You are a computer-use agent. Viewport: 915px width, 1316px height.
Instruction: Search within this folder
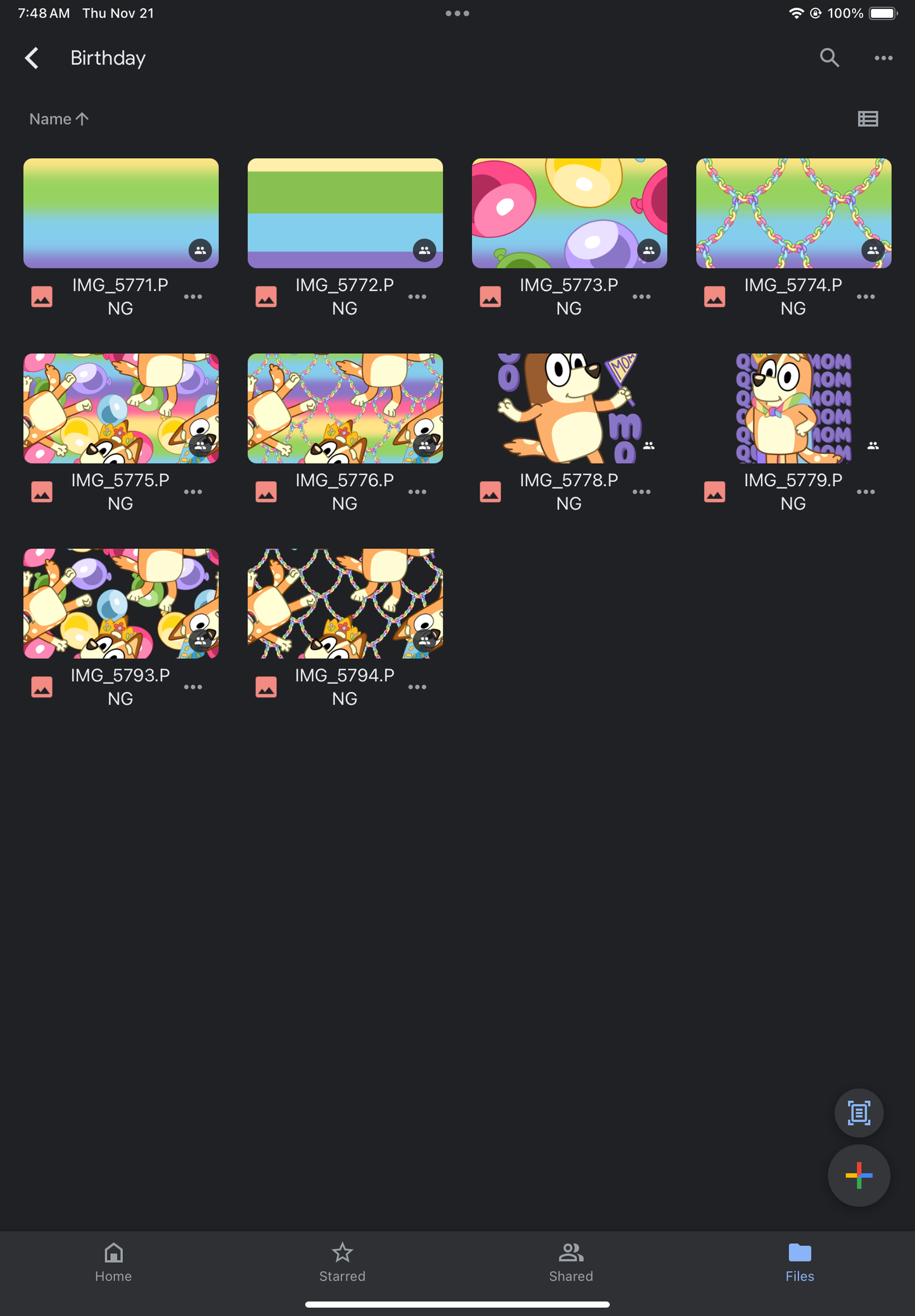[829, 58]
